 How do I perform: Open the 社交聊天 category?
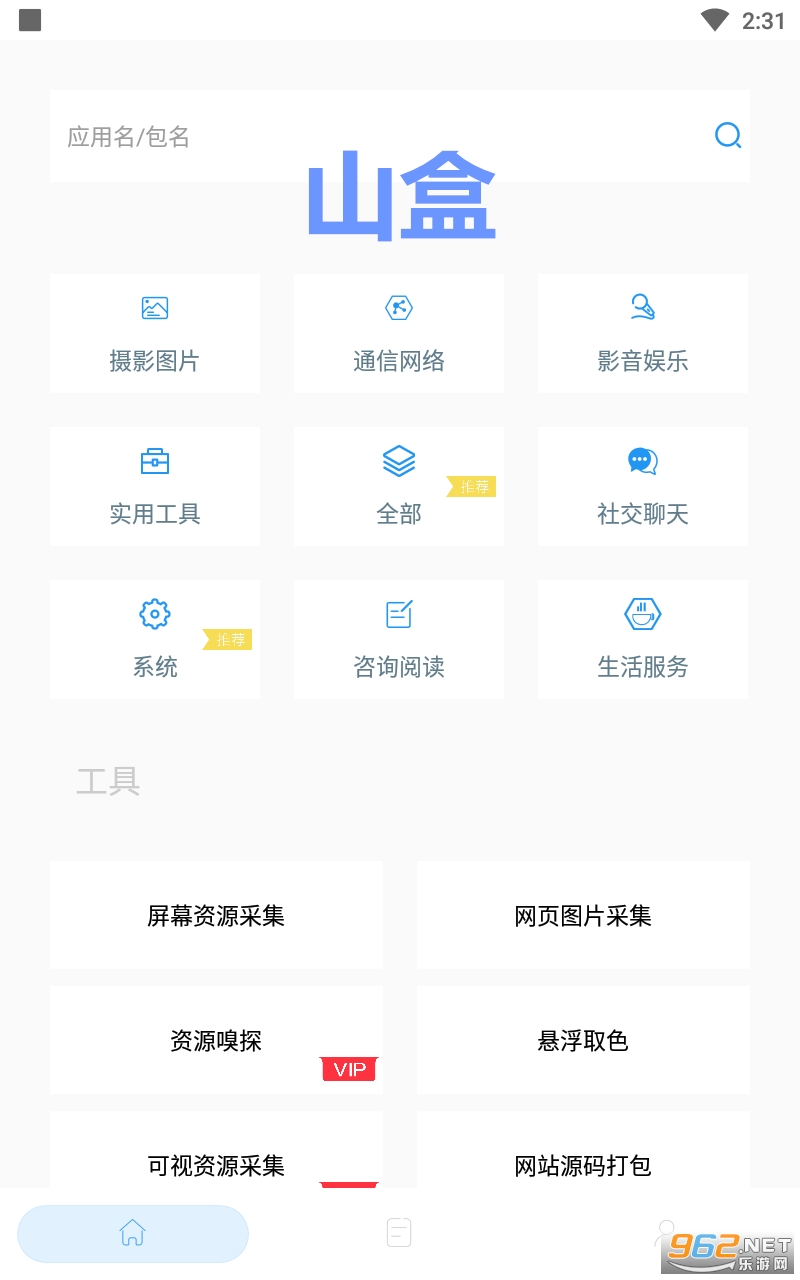click(x=643, y=486)
